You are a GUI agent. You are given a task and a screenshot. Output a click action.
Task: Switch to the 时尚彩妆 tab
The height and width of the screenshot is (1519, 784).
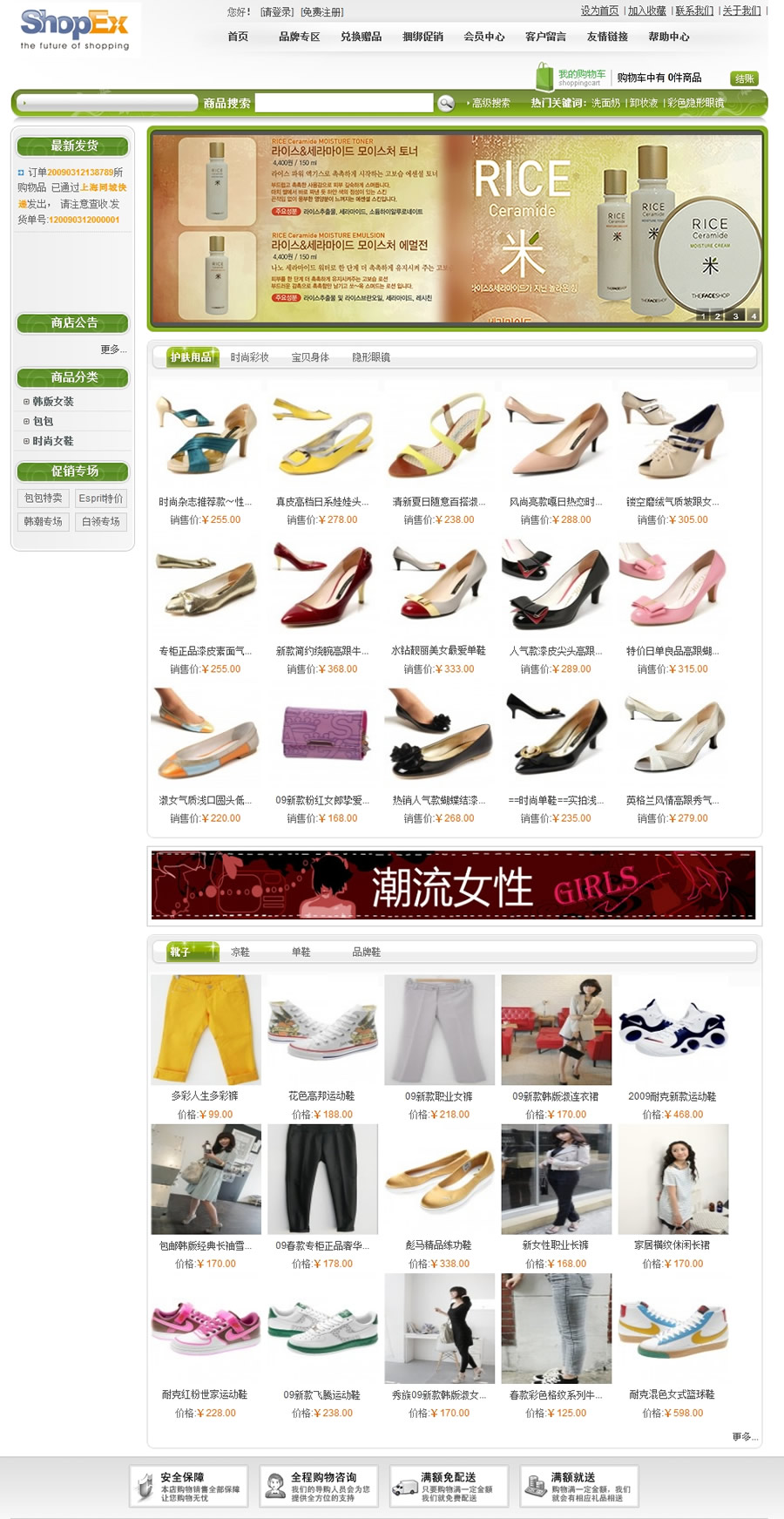(249, 357)
